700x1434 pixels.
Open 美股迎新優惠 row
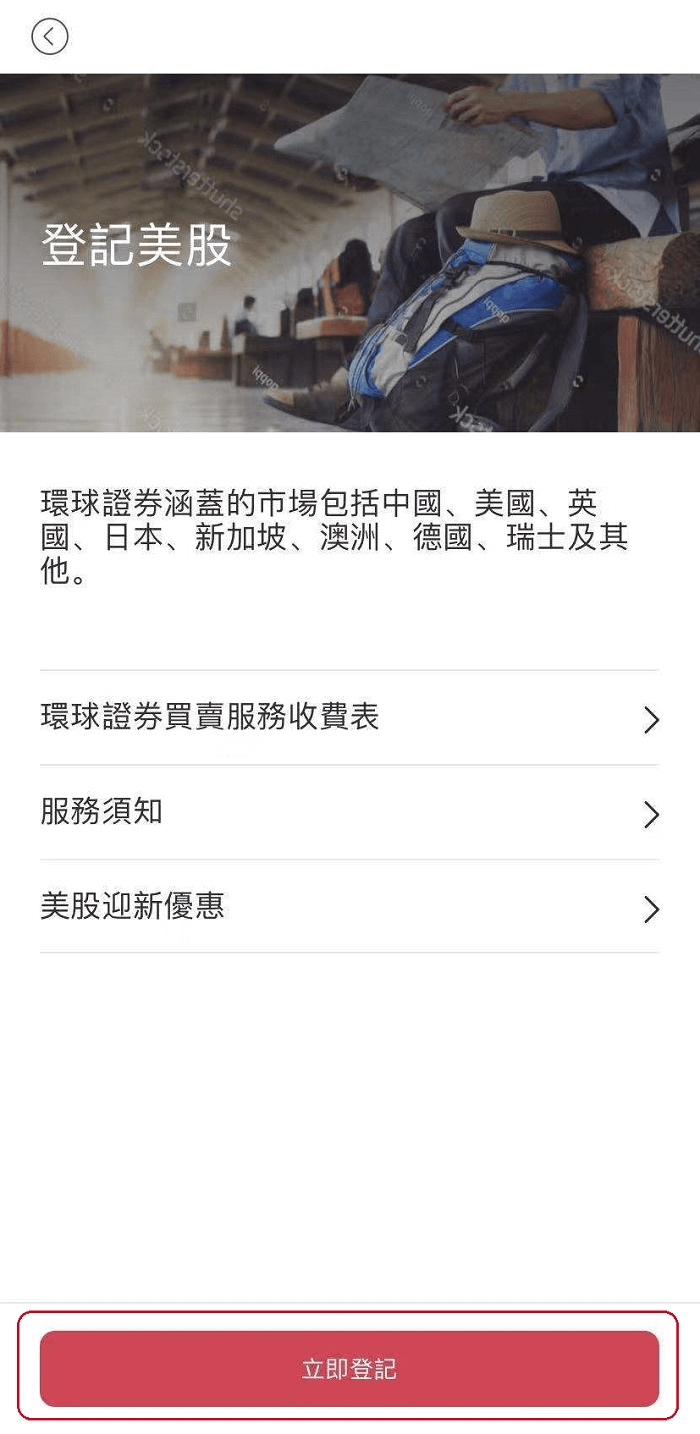pyautogui.click(x=349, y=907)
